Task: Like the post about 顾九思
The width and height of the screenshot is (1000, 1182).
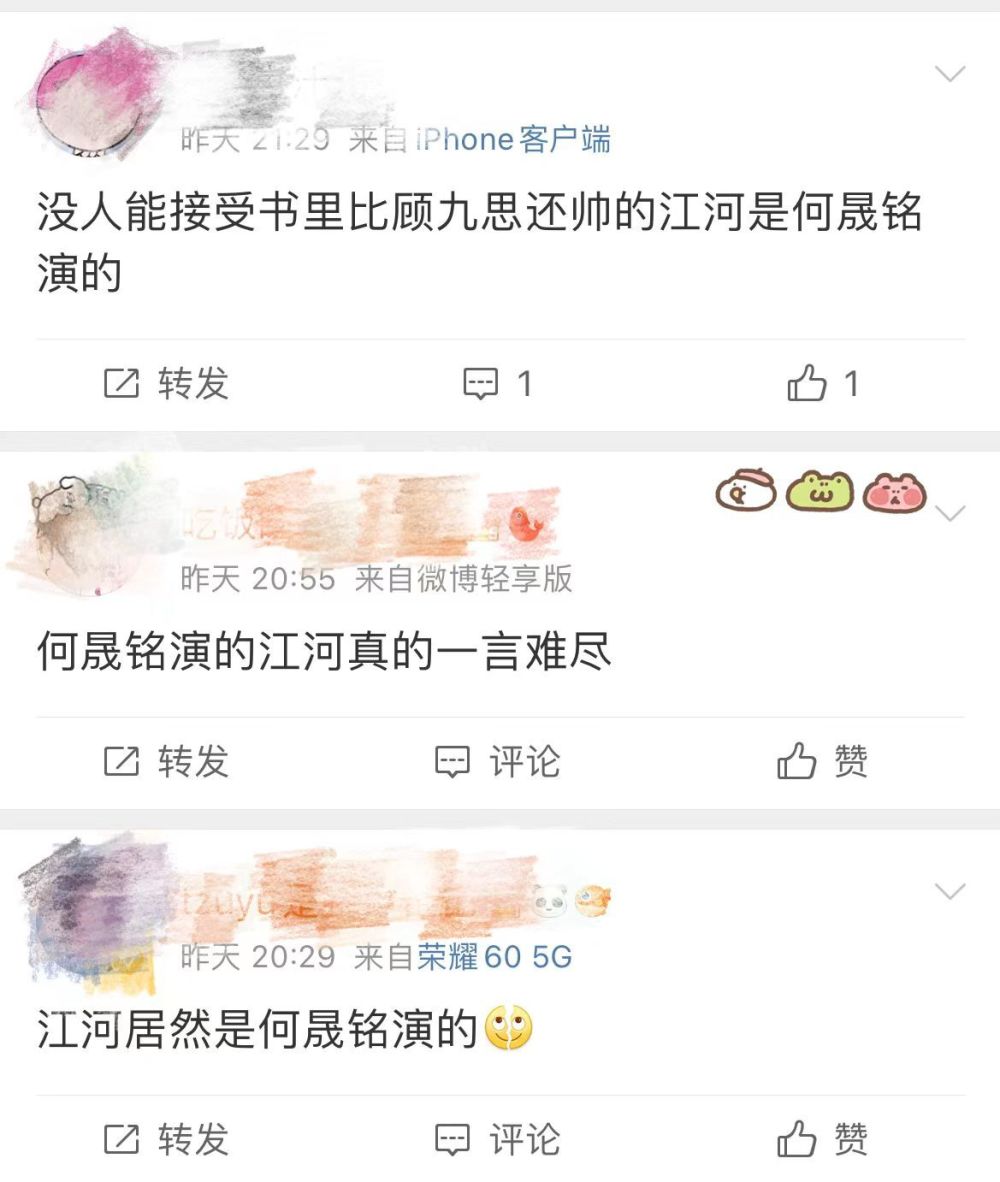Action: [x=823, y=384]
